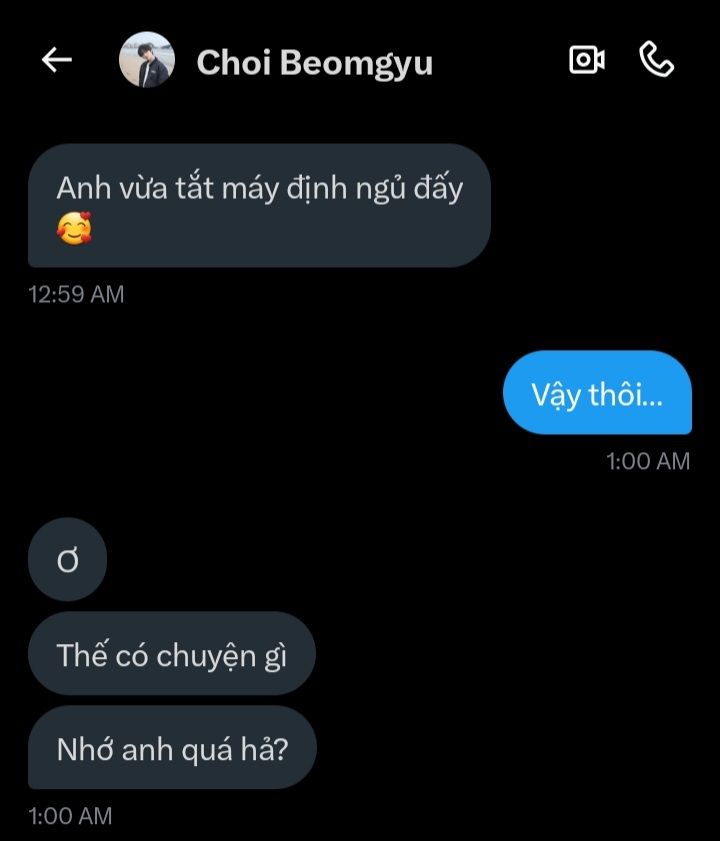This screenshot has width=720, height=841.
Task: Go back using the arrow icon
Action: click(x=57, y=61)
